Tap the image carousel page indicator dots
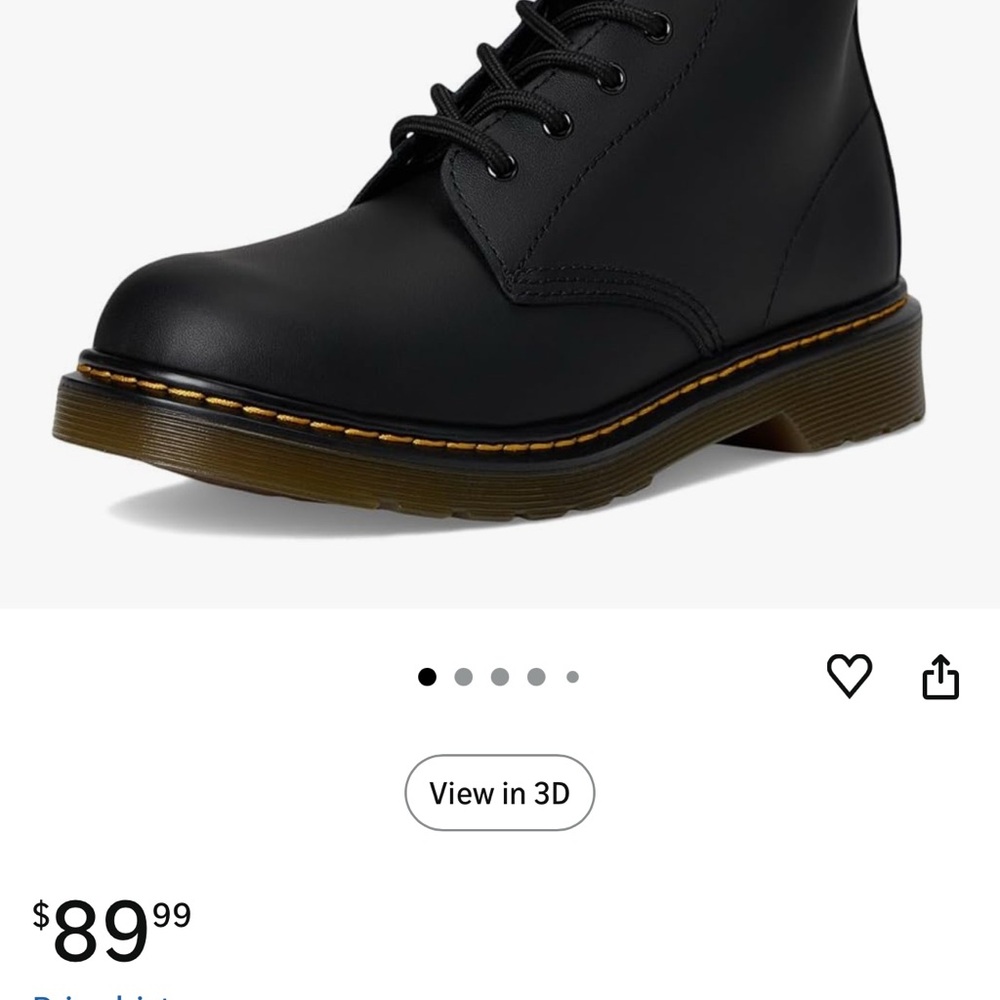Screen dimensions: 1000x1000 tap(499, 677)
